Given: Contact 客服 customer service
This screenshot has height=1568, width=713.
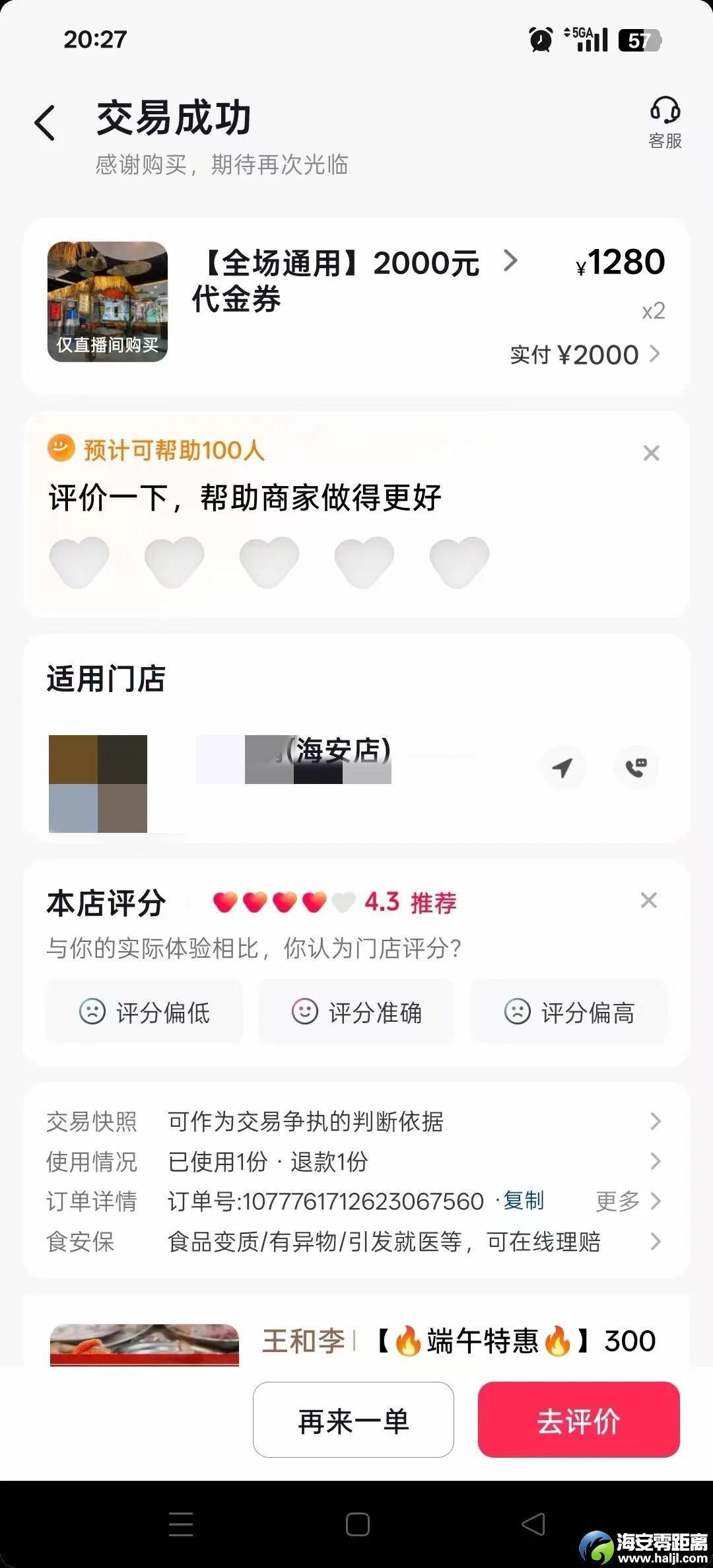Looking at the screenshot, I should click(664, 123).
